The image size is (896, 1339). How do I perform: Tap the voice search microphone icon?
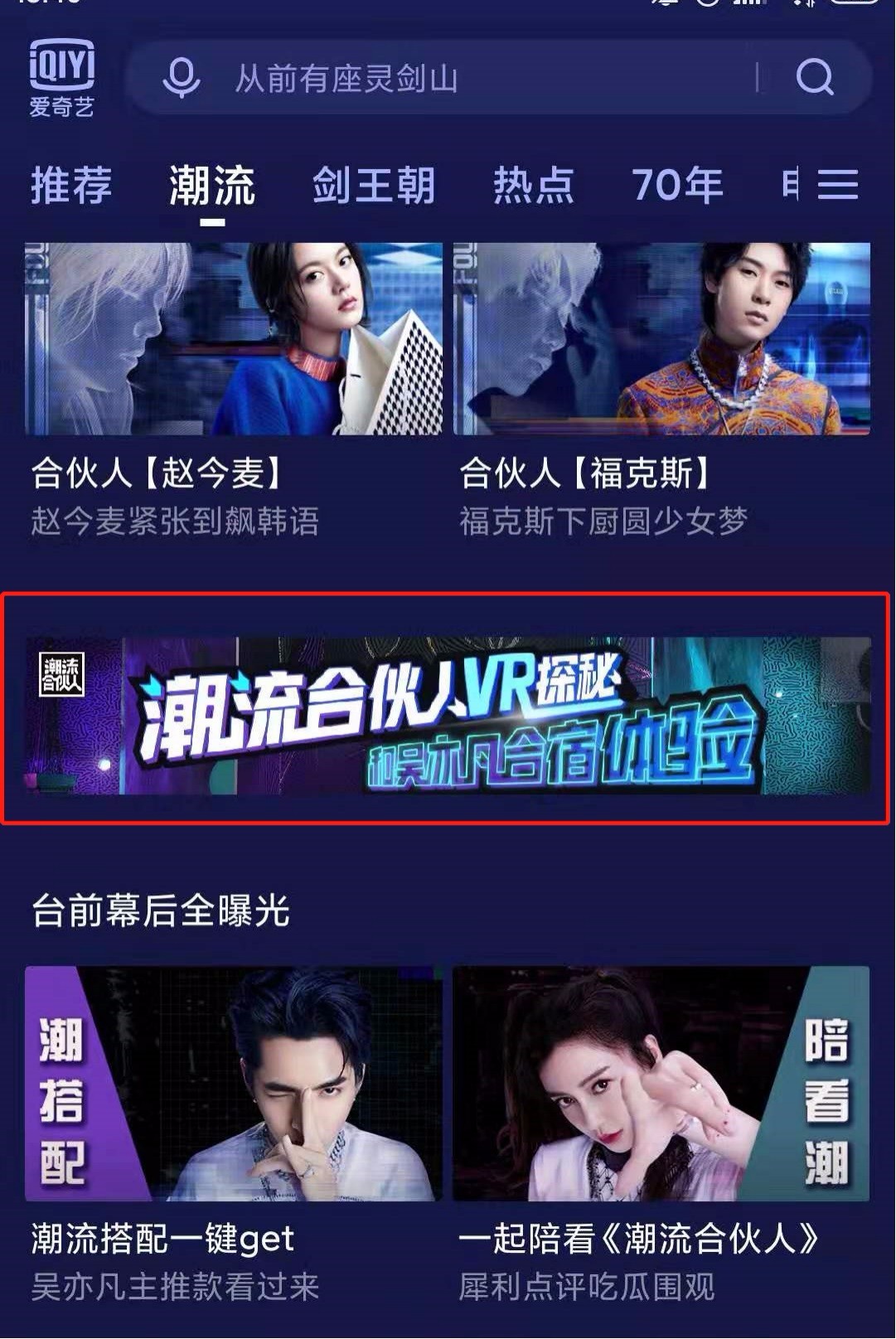tap(181, 78)
